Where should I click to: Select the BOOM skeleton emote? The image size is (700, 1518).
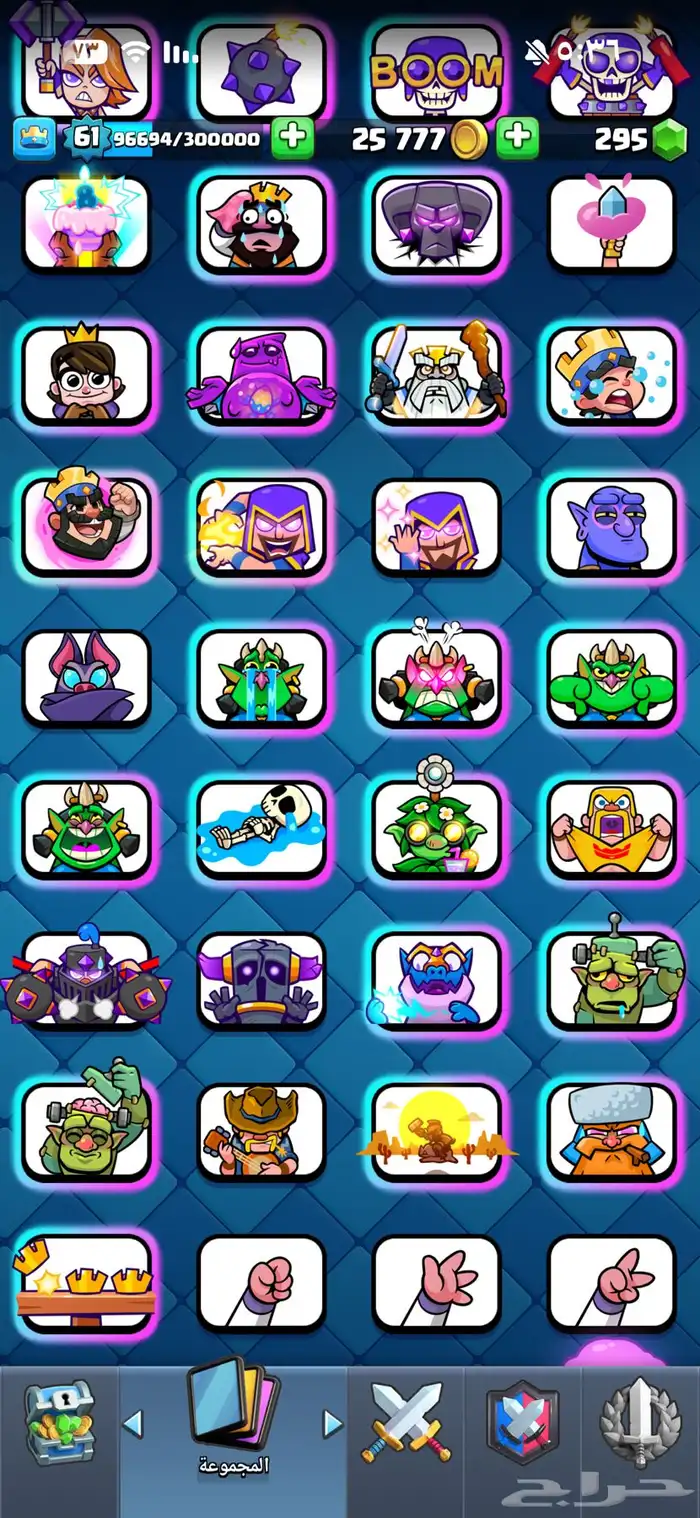coord(436,72)
